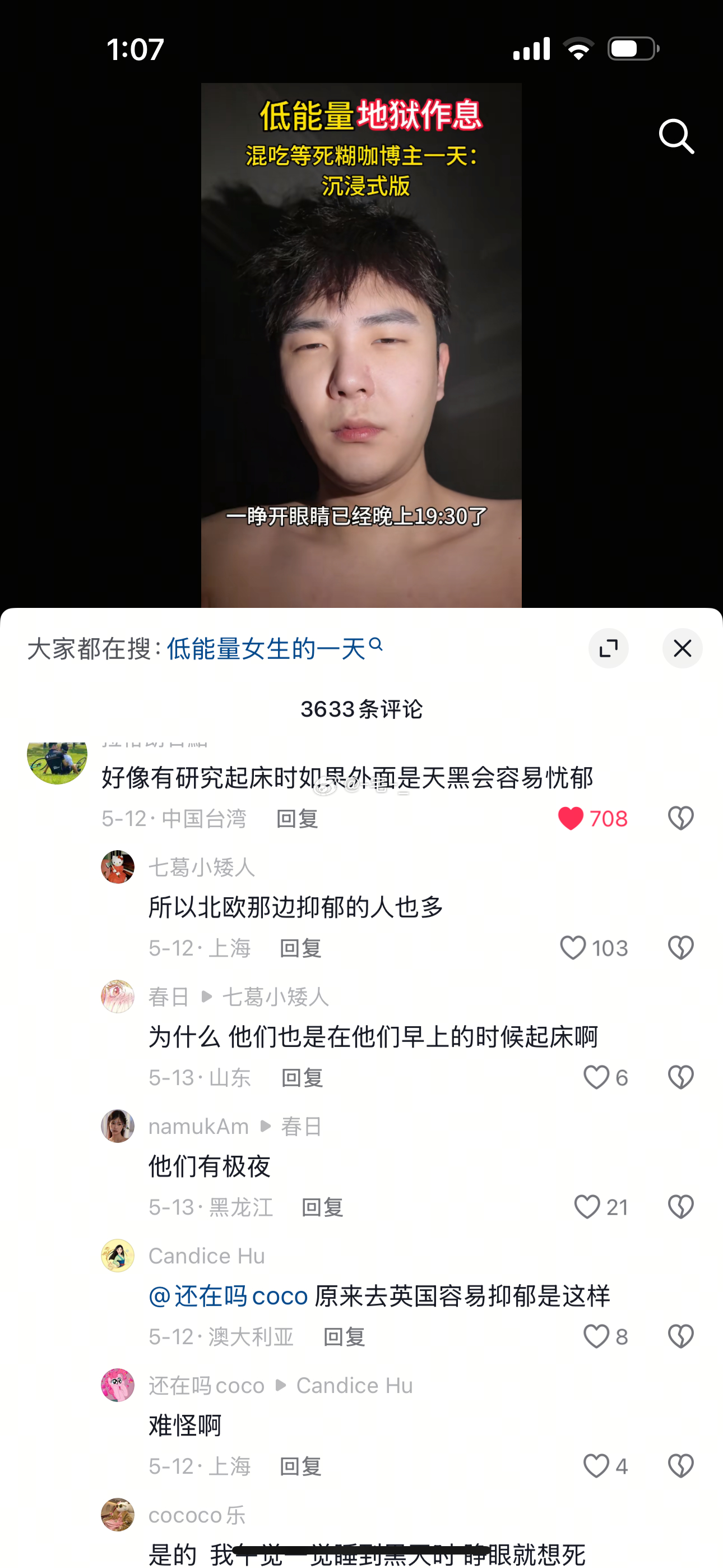The width and height of the screenshot is (723, 1568).
Task: Like 还在吗coco's comment 难怪啊
Action: pos(596,1466)
